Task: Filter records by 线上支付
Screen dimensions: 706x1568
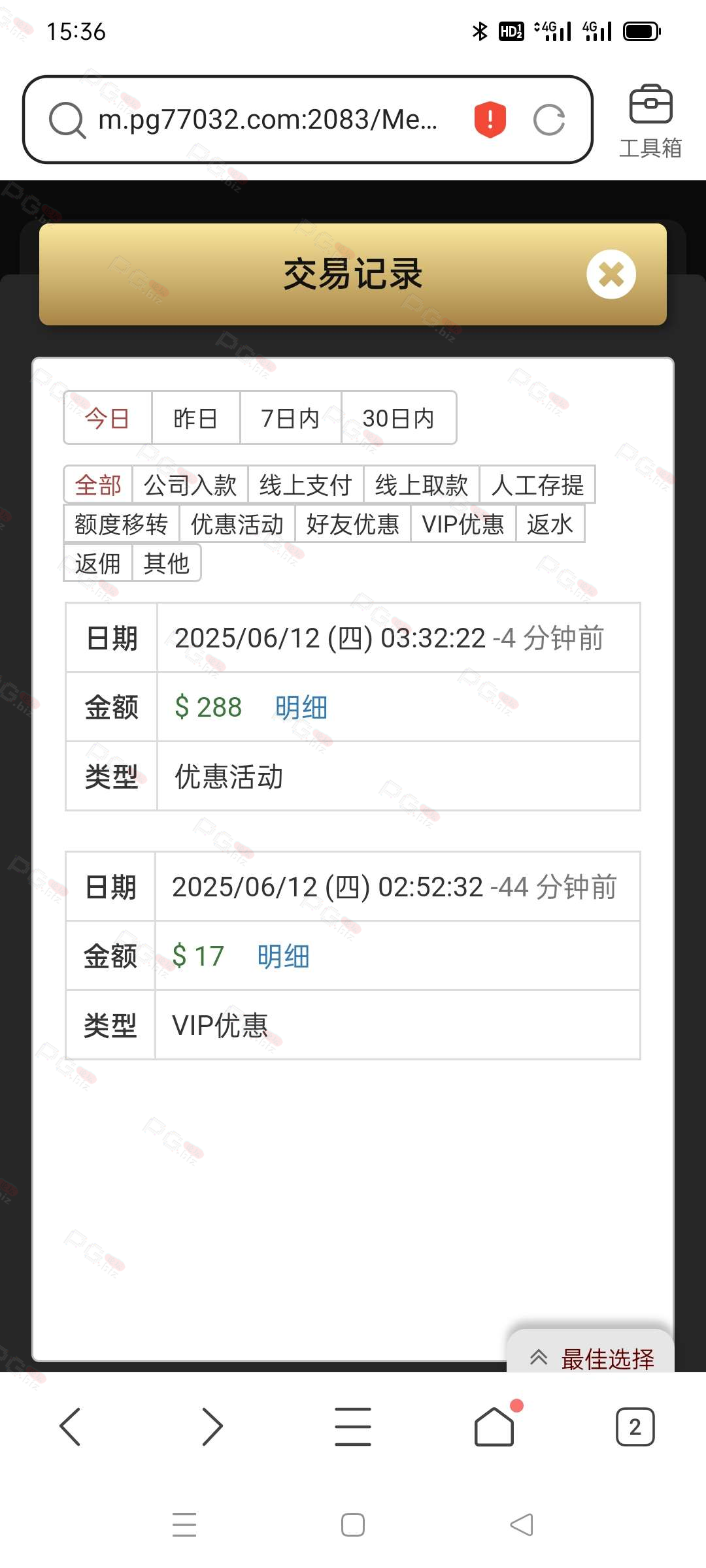Action: (306, 485)
